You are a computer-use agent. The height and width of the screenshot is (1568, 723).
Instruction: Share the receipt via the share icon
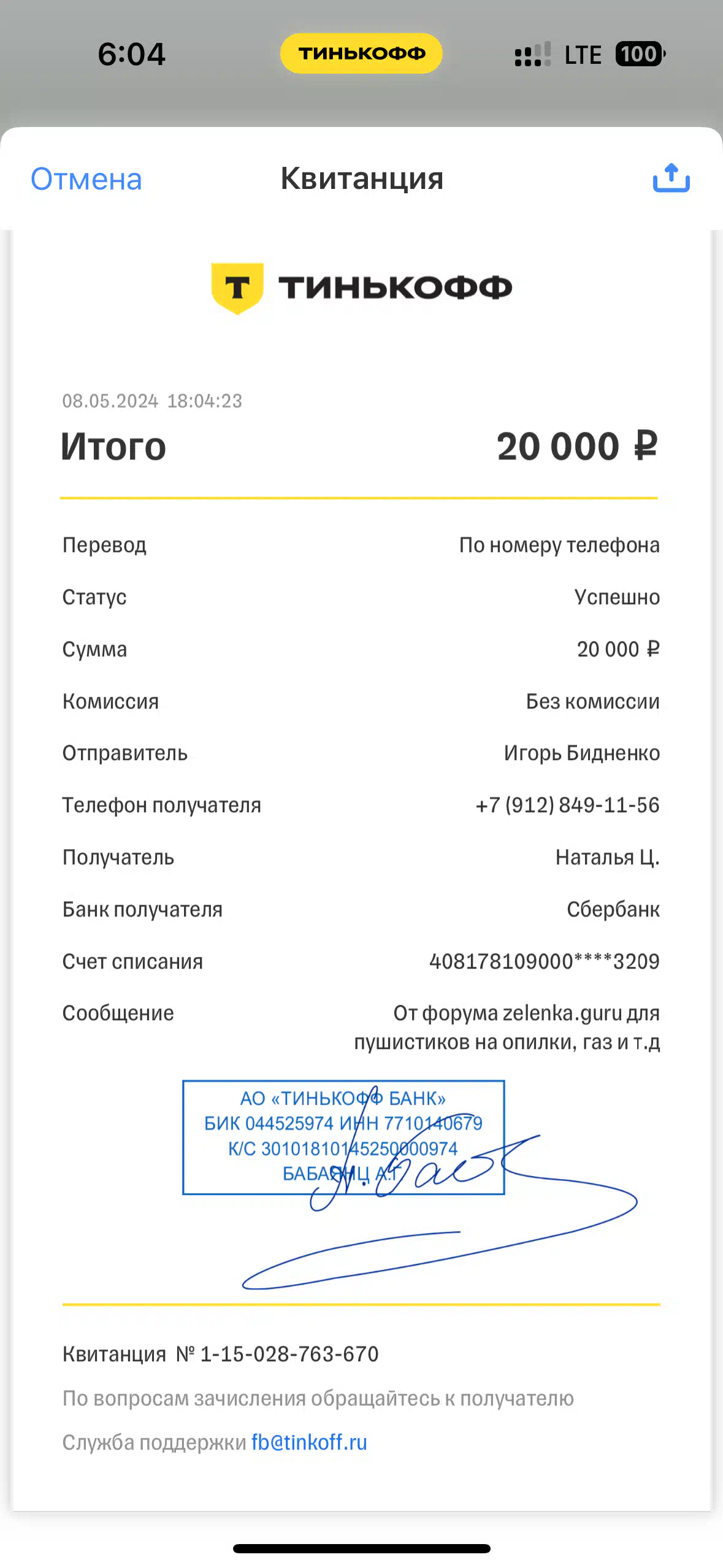tap(671, 179)
